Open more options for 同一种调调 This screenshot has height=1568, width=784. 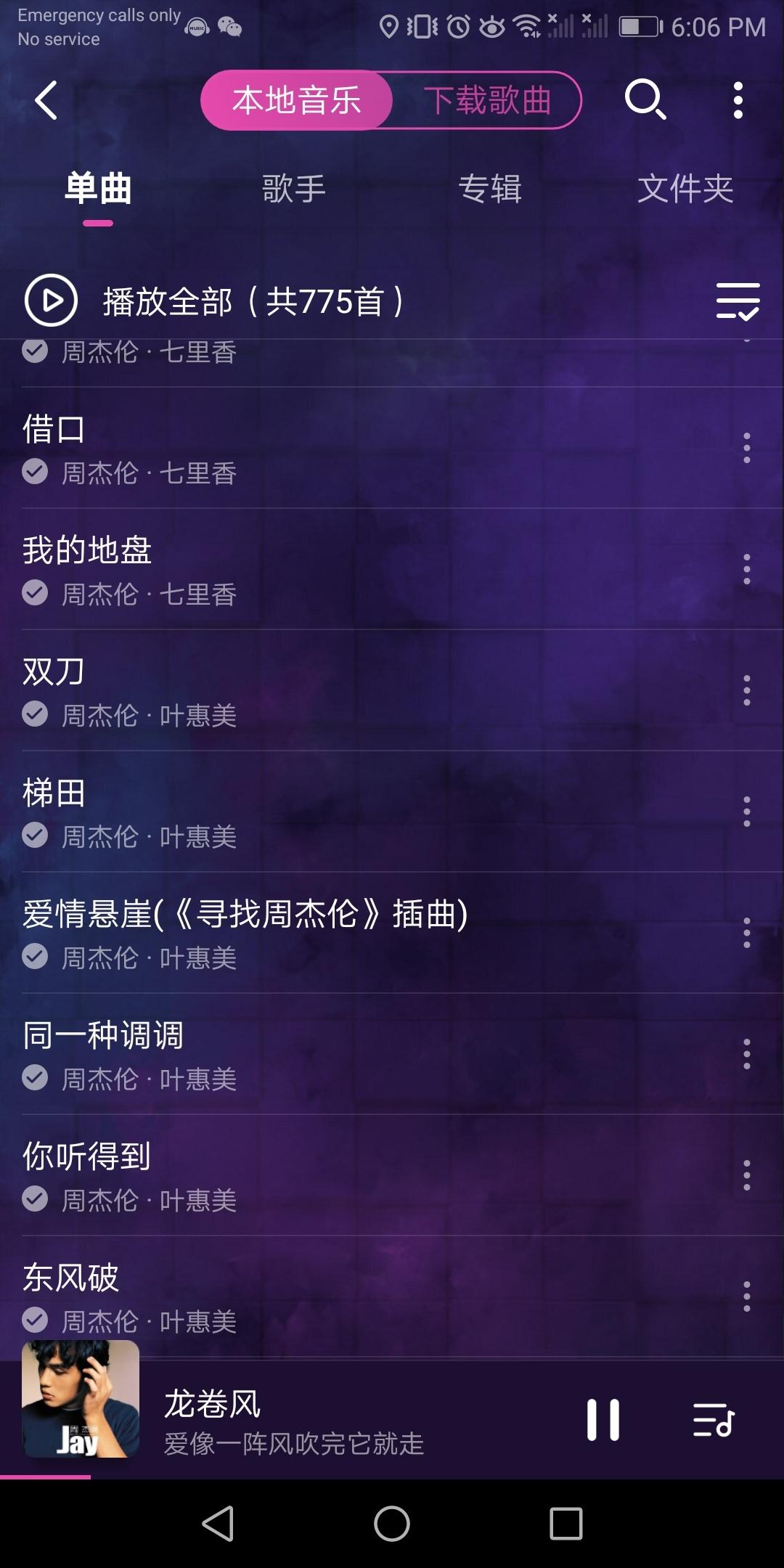click(746, 1054)
